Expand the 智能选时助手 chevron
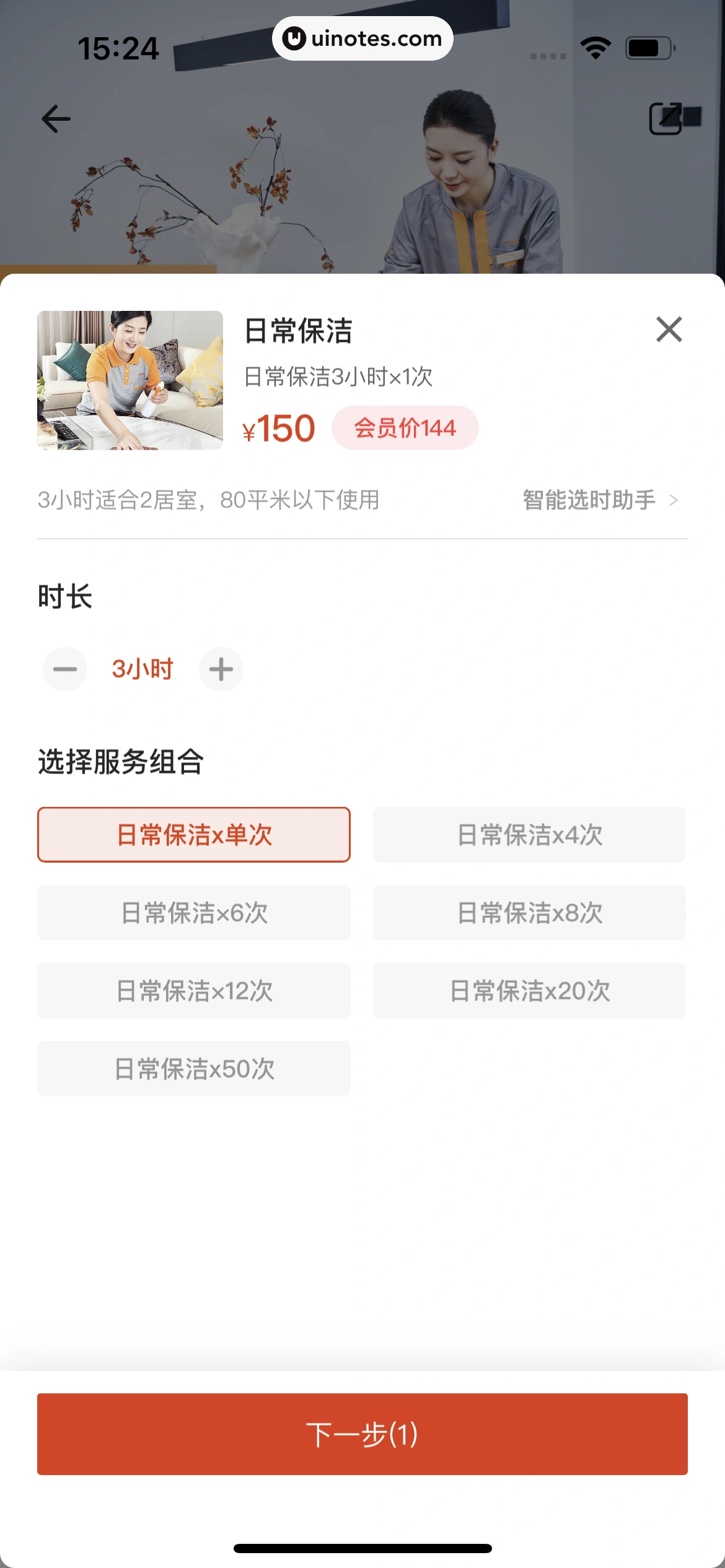The image size is (725, 1568). (674, 500)
